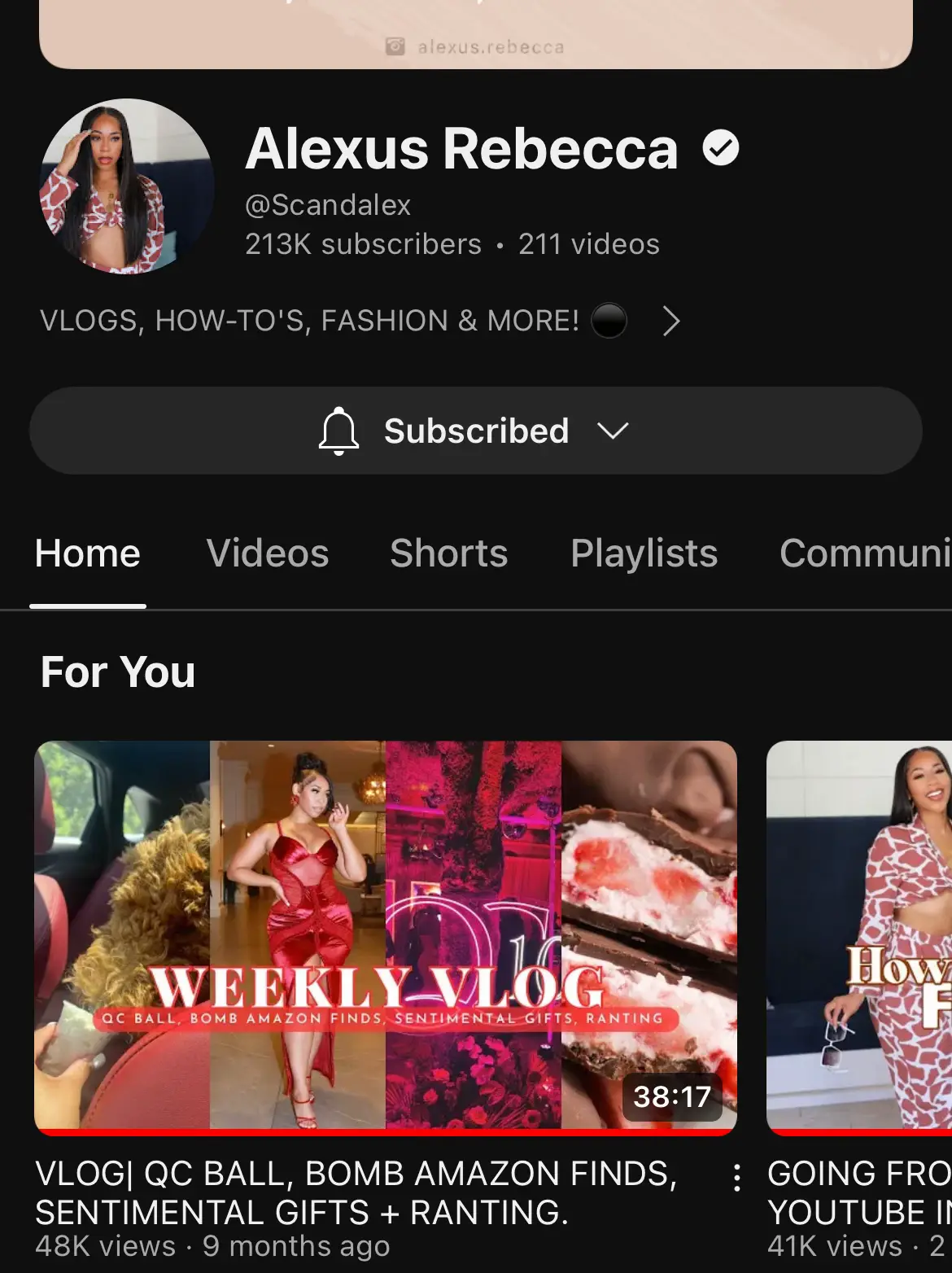Play the Weekly Vlog QC Ball video
Viewport: 952px width, 1273px height.
point(385,934)
